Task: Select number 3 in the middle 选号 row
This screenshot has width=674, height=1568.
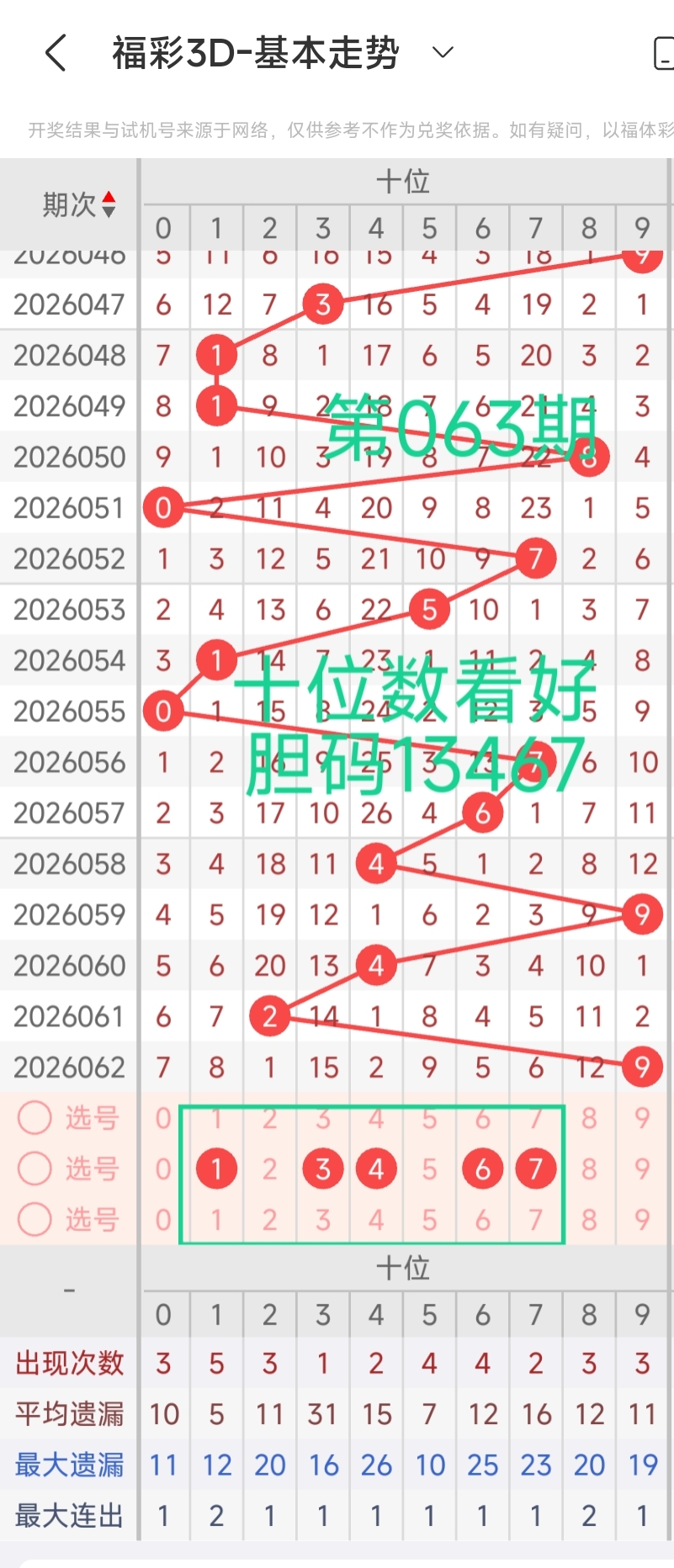Action: (322, 1168)
